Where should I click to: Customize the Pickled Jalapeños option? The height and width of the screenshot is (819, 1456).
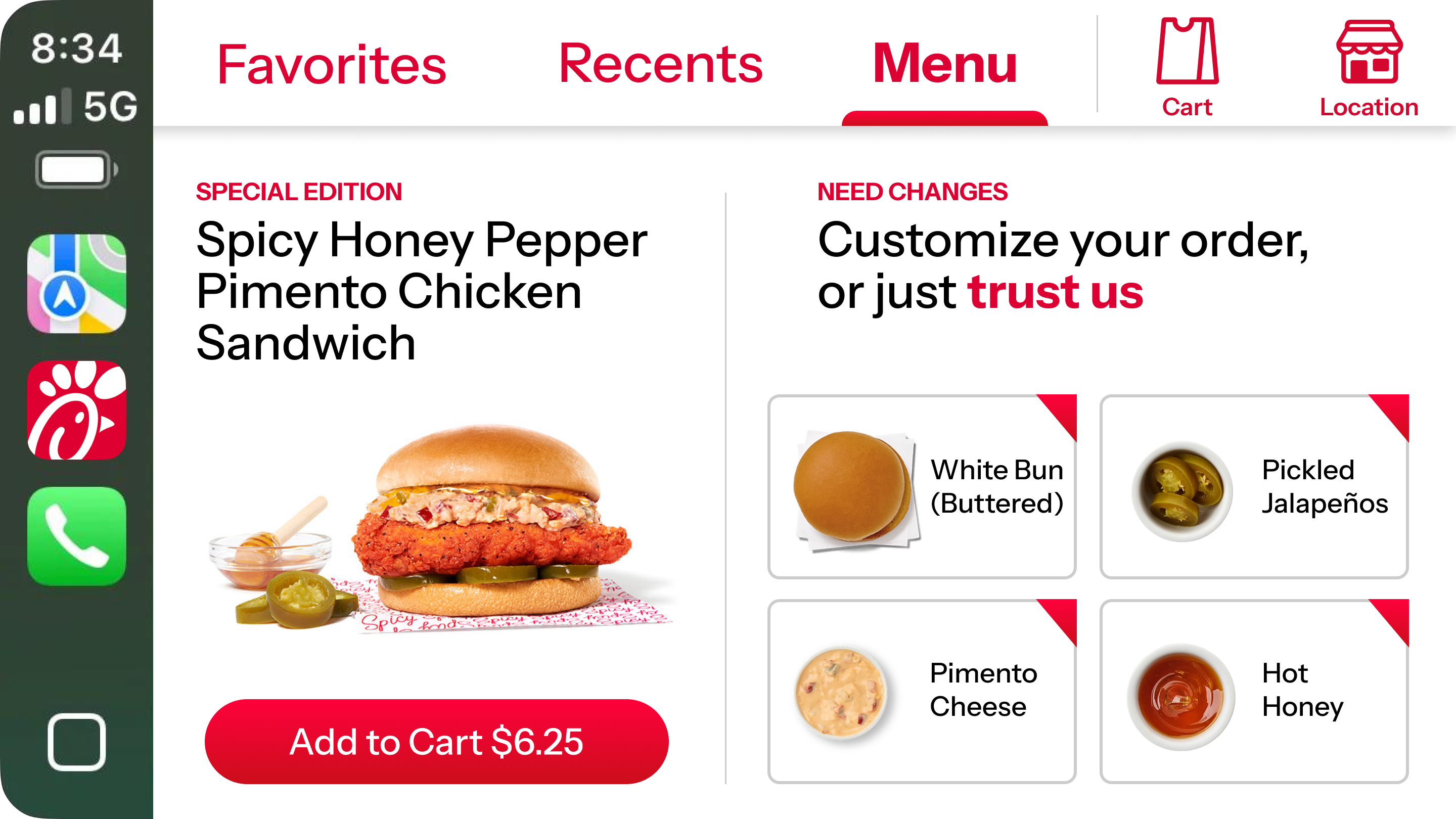pos(1254,487)
